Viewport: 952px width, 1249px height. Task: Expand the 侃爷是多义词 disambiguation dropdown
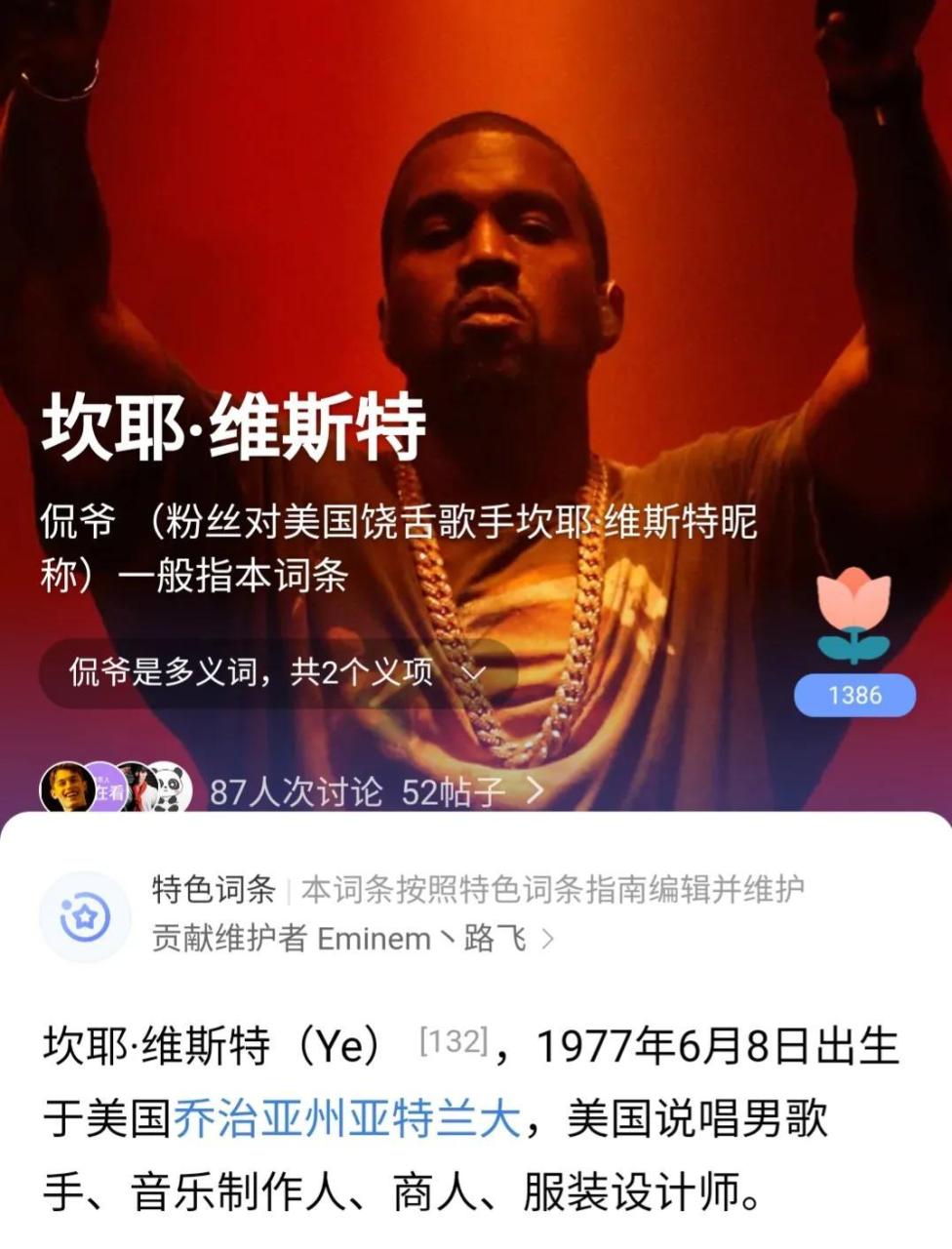(277, 673)
